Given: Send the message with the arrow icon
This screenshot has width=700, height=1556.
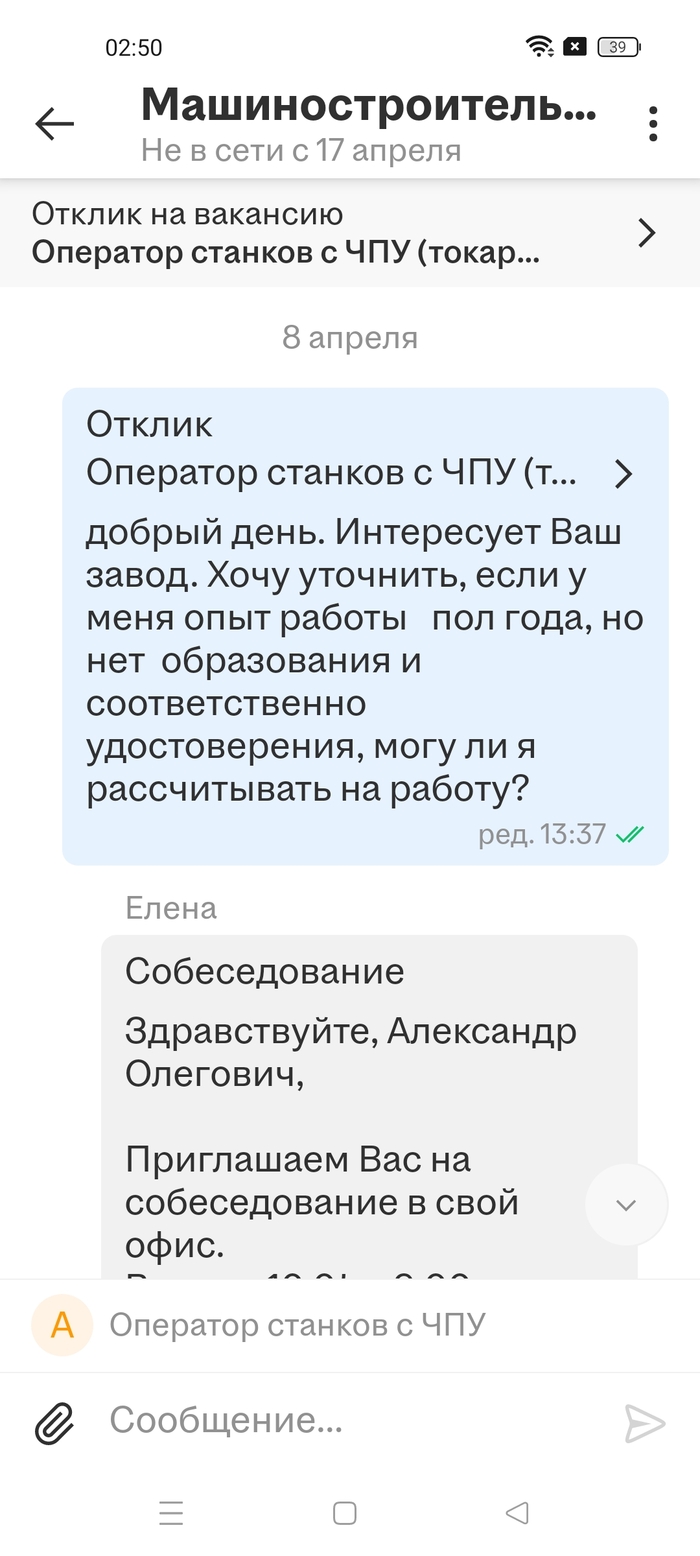Looking at the screenshot, I should click(x=644, y=1423).
